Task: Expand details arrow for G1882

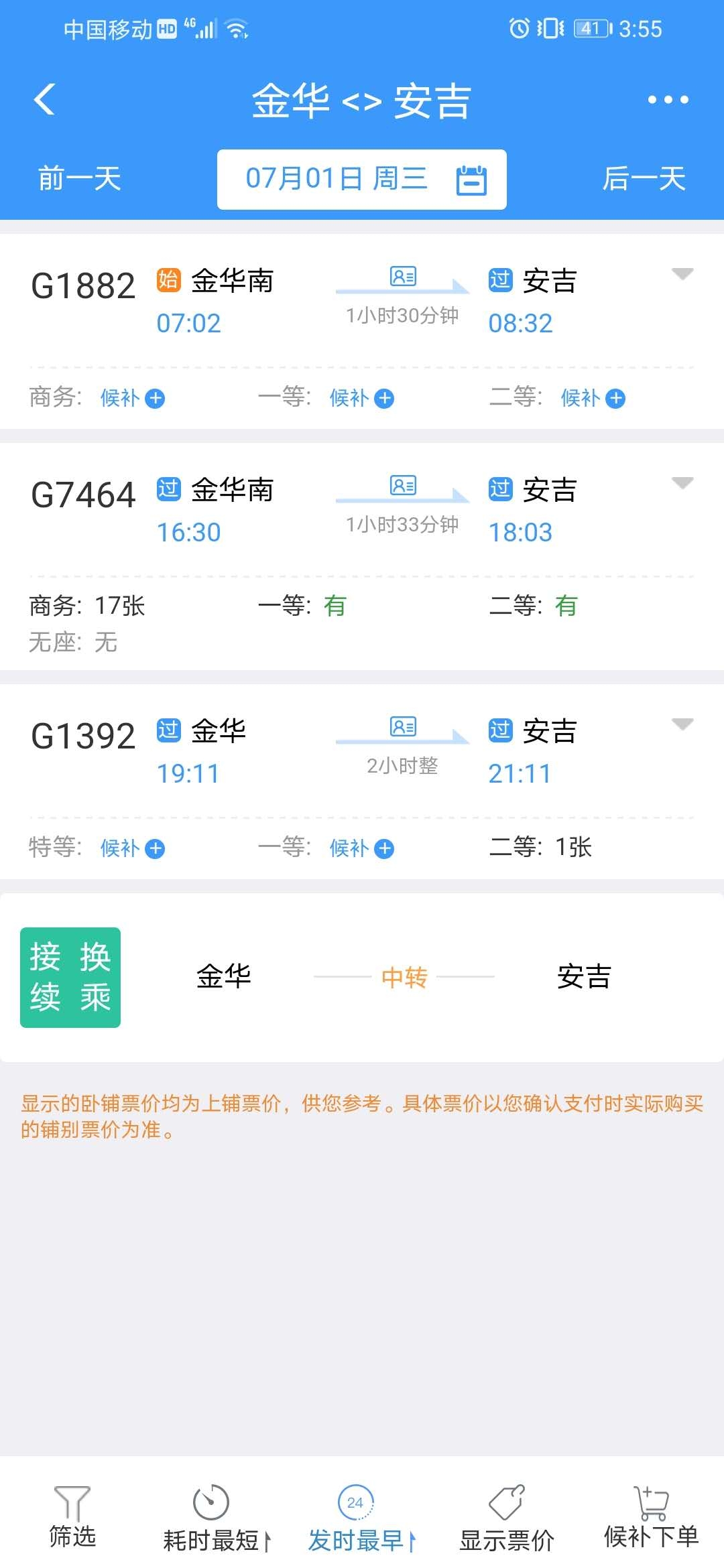Action: (682, 273)
